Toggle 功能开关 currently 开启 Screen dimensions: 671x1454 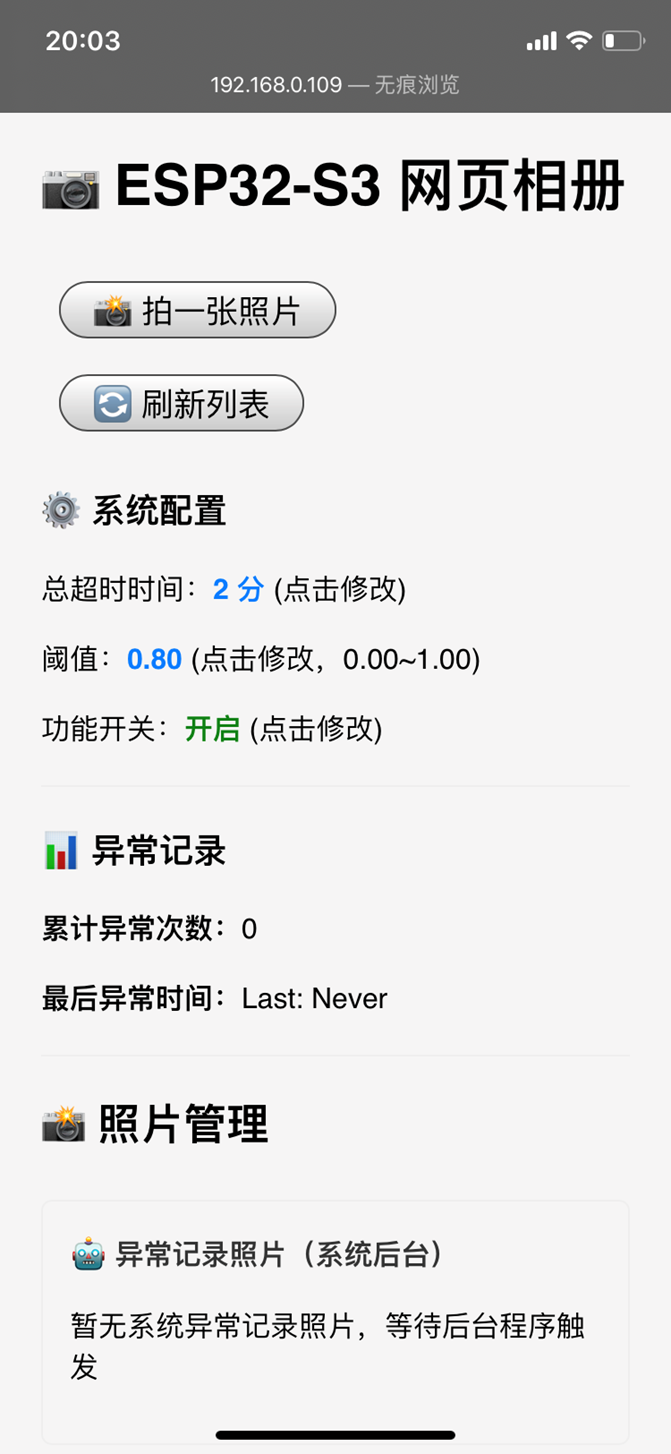pyautogui.click(x=212, y=729)
